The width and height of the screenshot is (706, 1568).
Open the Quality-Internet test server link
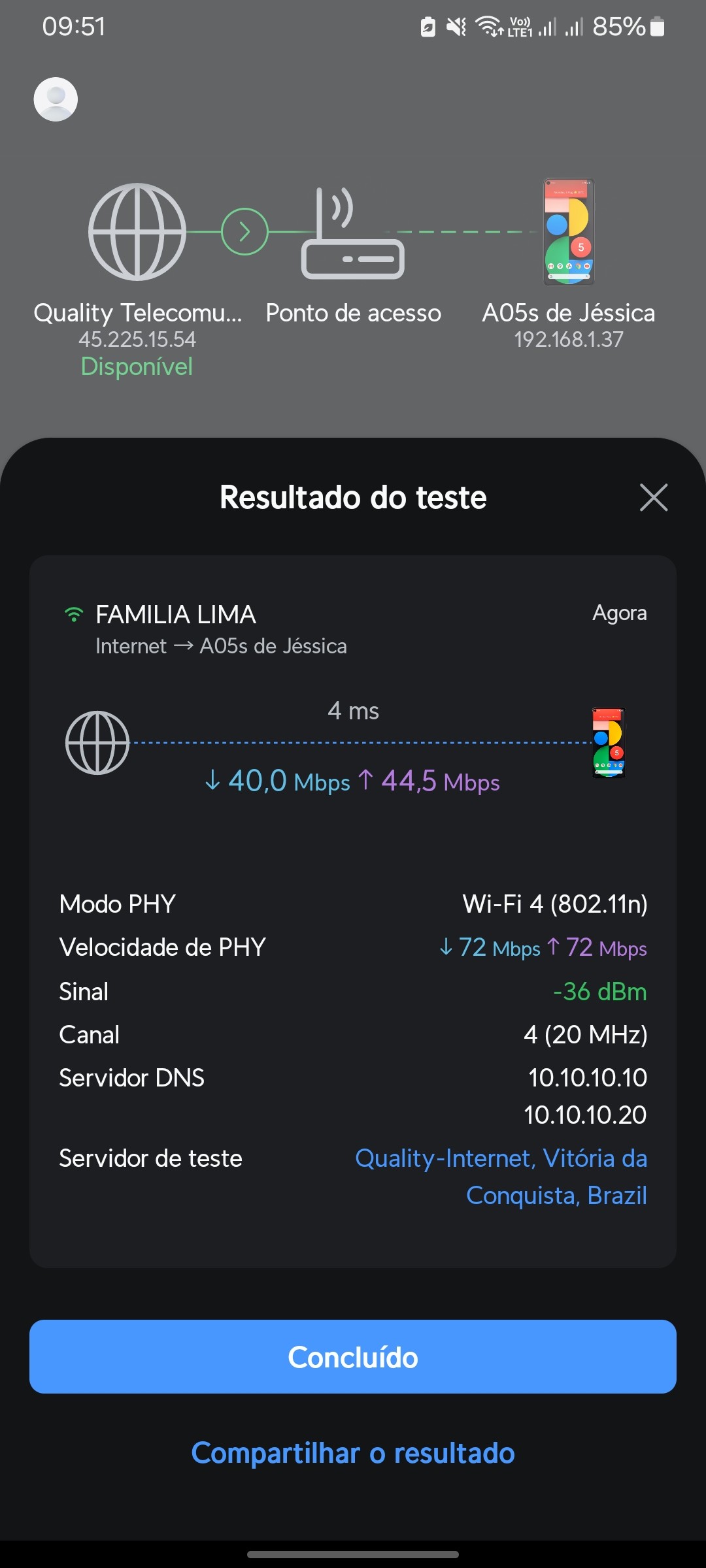501,1176
